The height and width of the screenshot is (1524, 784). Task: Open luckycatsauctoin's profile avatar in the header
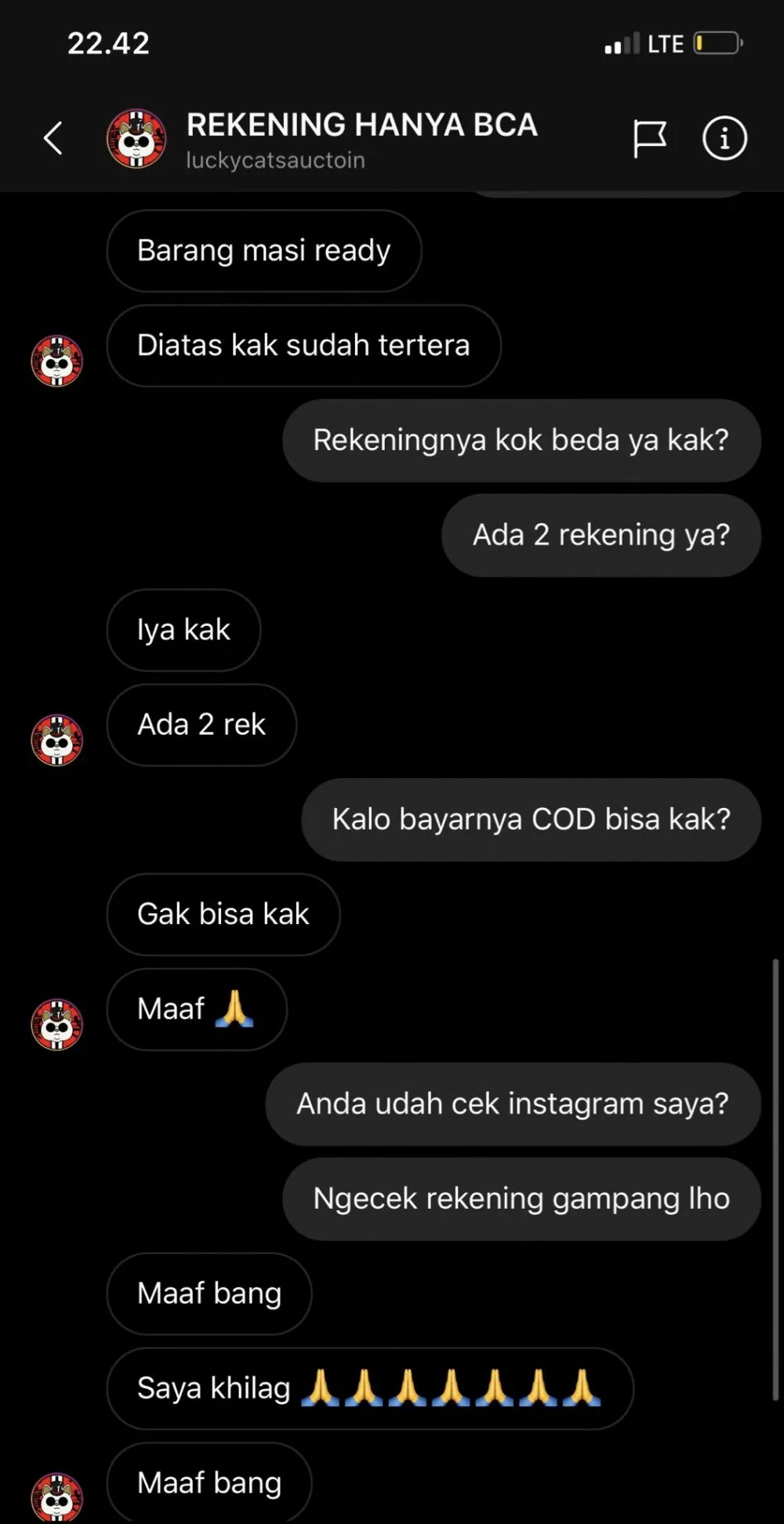click(x=136, y=138)
